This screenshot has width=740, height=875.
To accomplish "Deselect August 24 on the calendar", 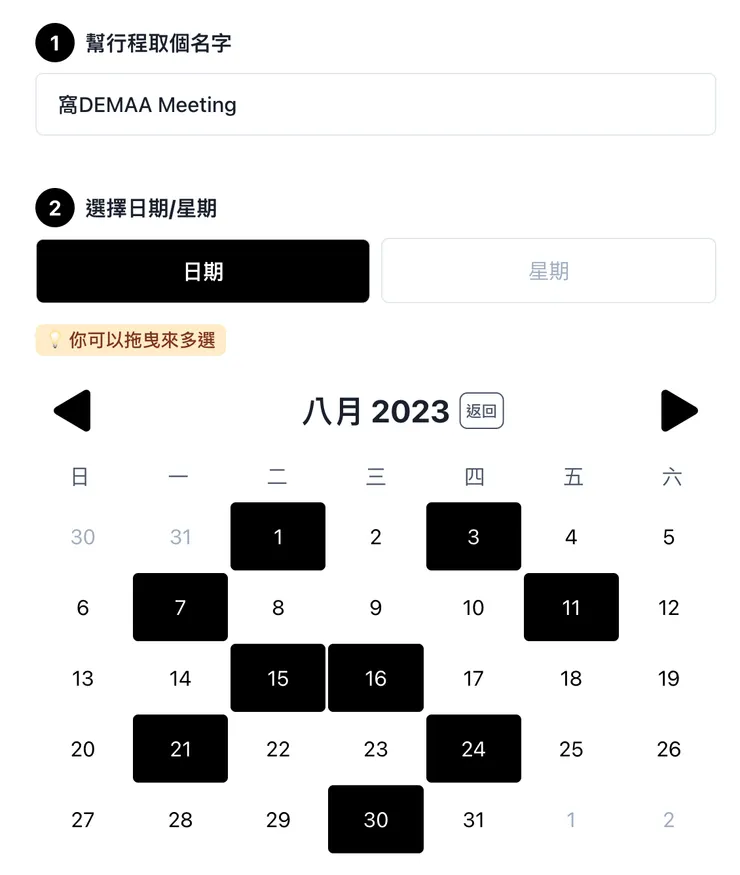I will (x=474, y=749).
